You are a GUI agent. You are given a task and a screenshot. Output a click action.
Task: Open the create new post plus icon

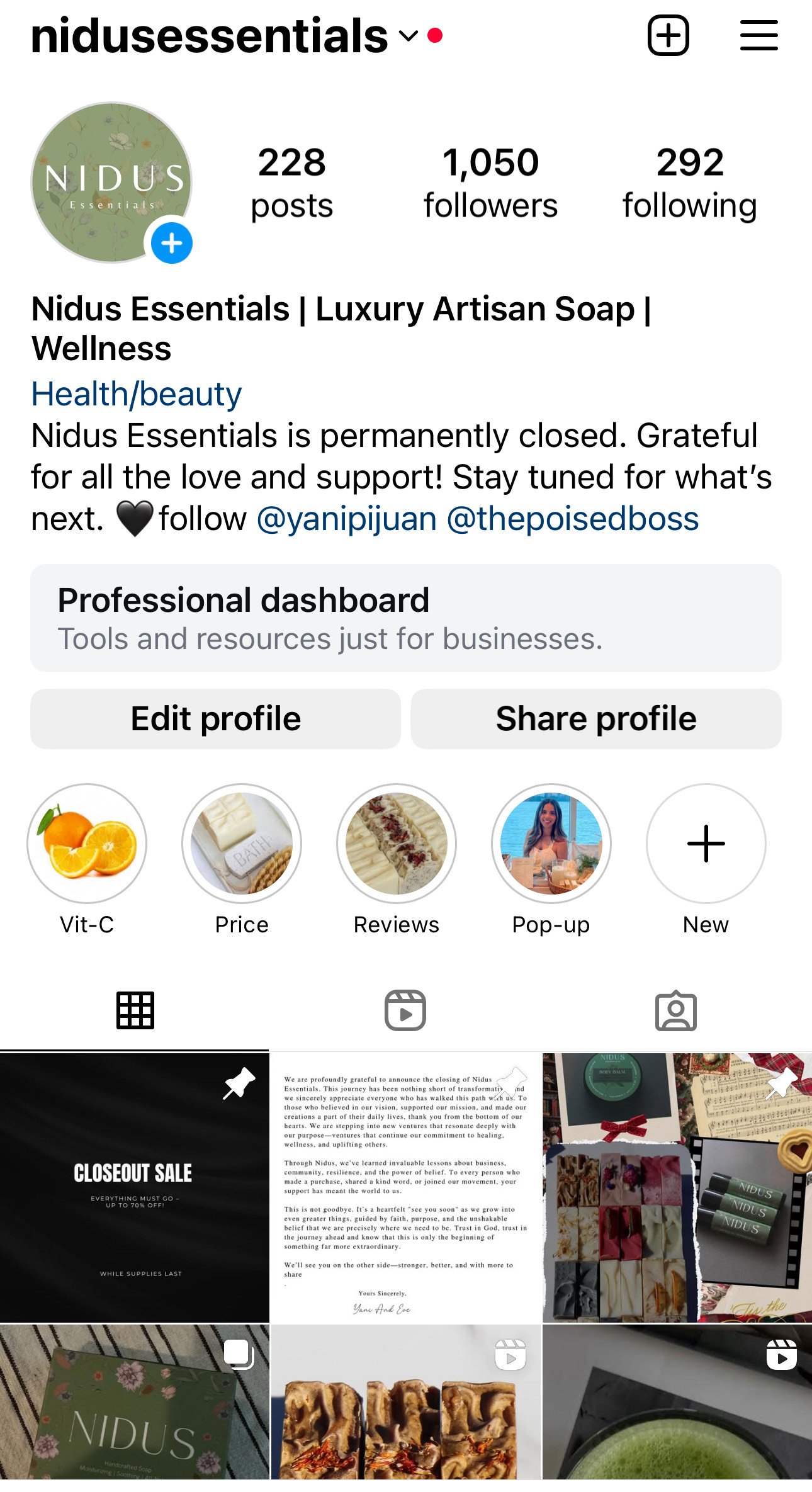click(x=668, y=35)
